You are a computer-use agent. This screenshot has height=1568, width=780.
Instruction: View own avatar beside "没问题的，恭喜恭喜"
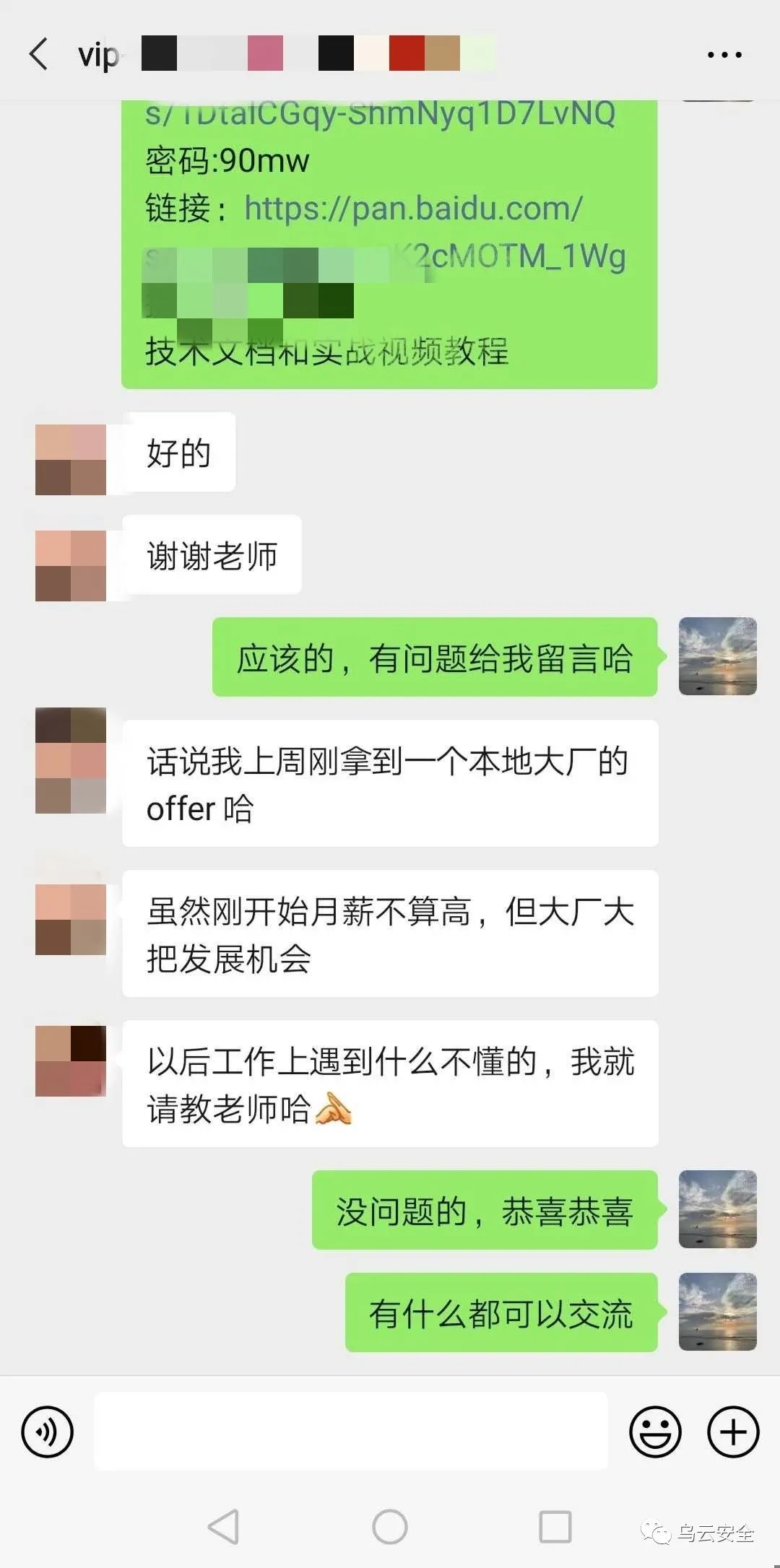[x=717, y=1209]
